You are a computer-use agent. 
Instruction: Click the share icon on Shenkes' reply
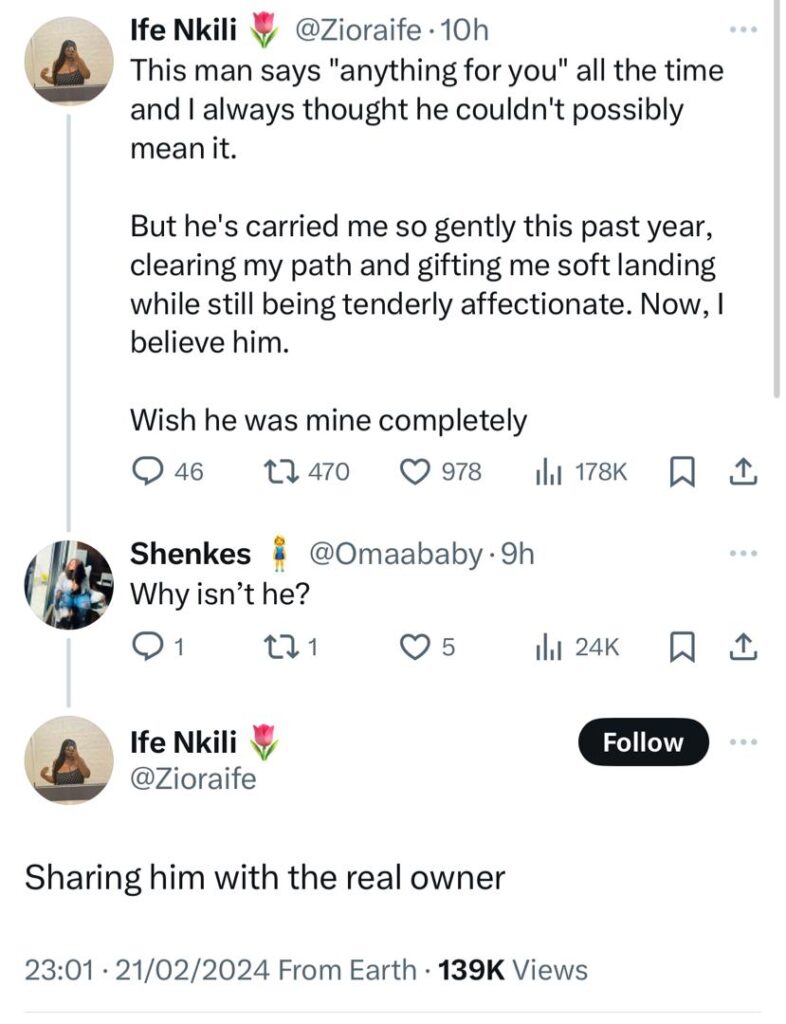745,647
